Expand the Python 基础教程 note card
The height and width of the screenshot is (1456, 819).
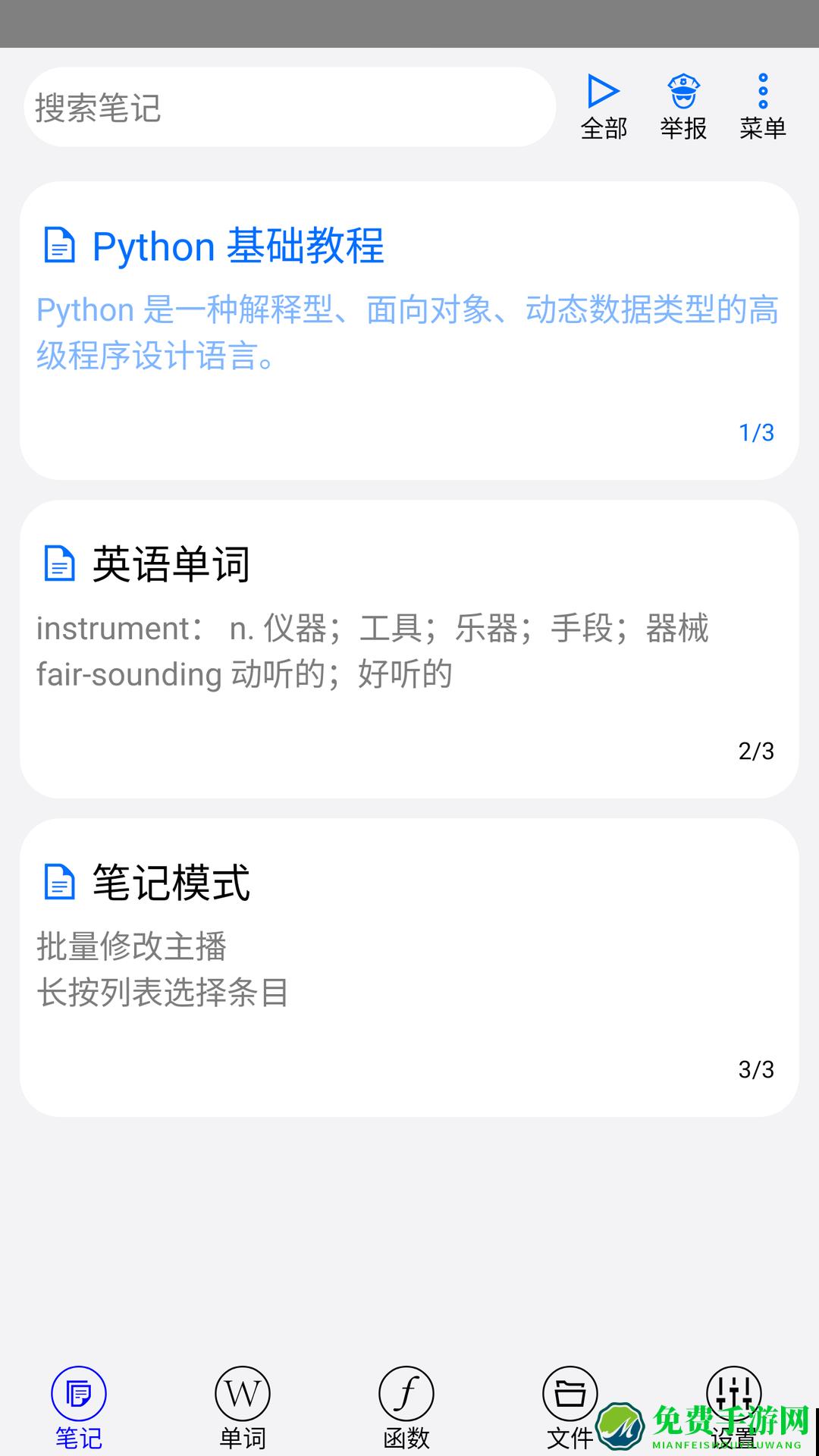pyautogui.click(x=409, y=326)
